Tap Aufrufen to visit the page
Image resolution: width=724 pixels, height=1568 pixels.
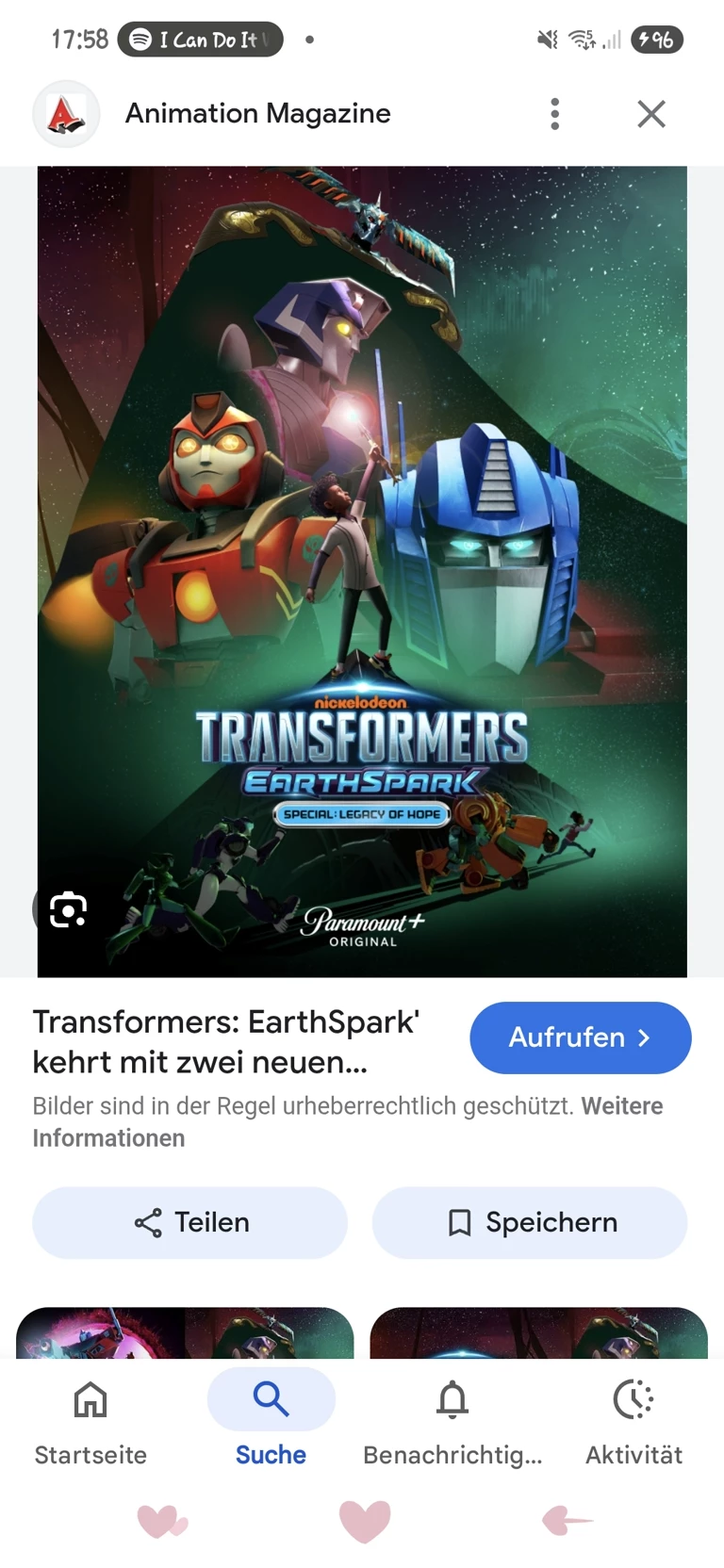[580, 1037]
